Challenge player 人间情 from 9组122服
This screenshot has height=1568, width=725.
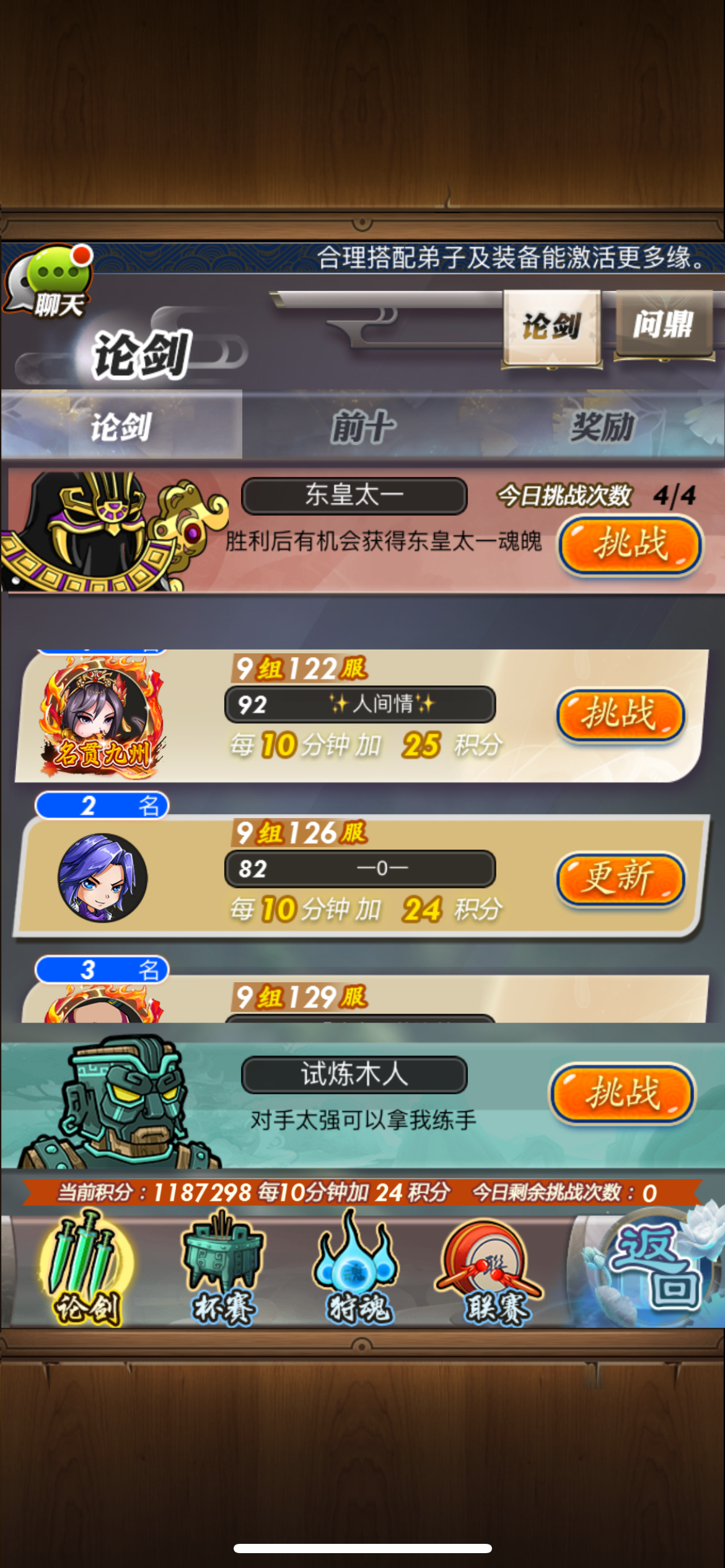621,715
